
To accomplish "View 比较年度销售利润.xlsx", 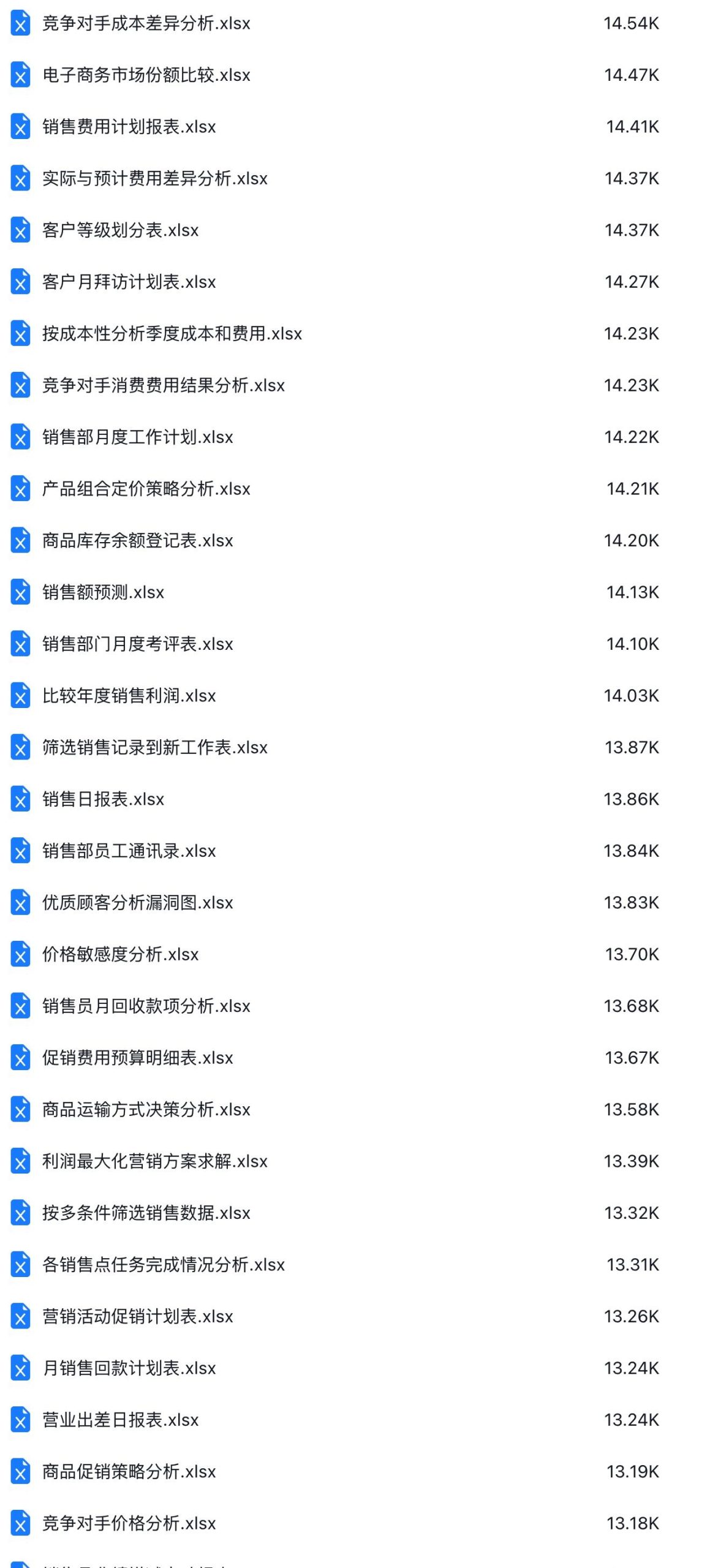I will [x=129, y=696].
